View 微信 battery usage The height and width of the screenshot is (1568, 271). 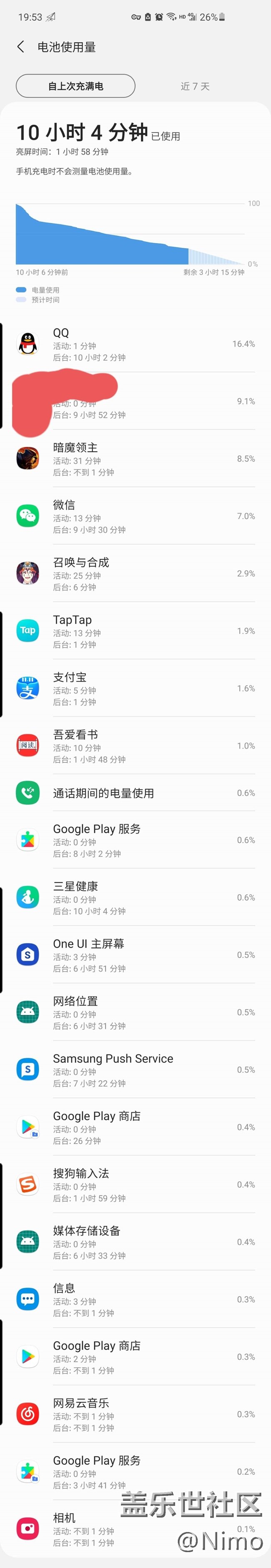click(x=135, y=516)
